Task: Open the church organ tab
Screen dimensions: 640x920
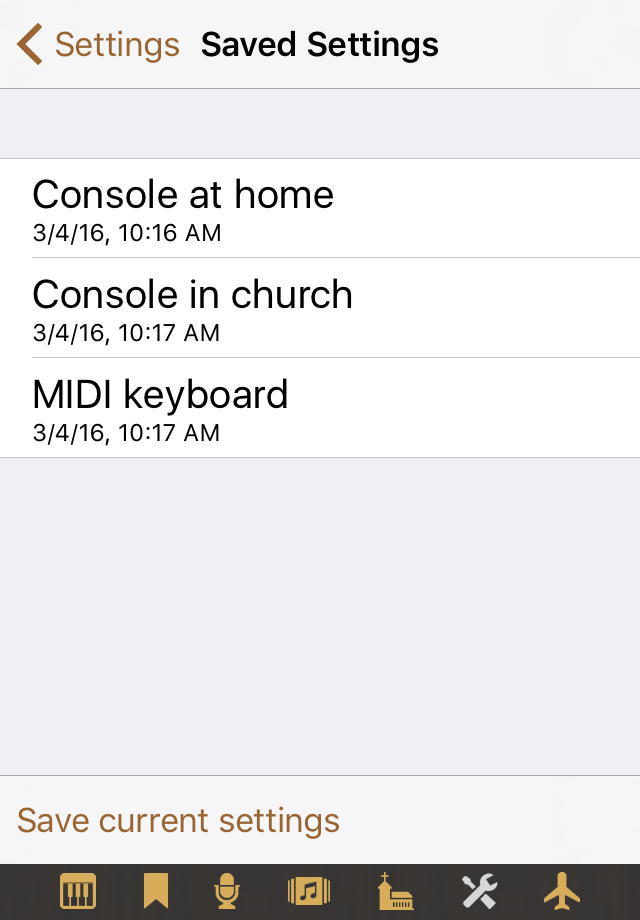Action: 395,891
